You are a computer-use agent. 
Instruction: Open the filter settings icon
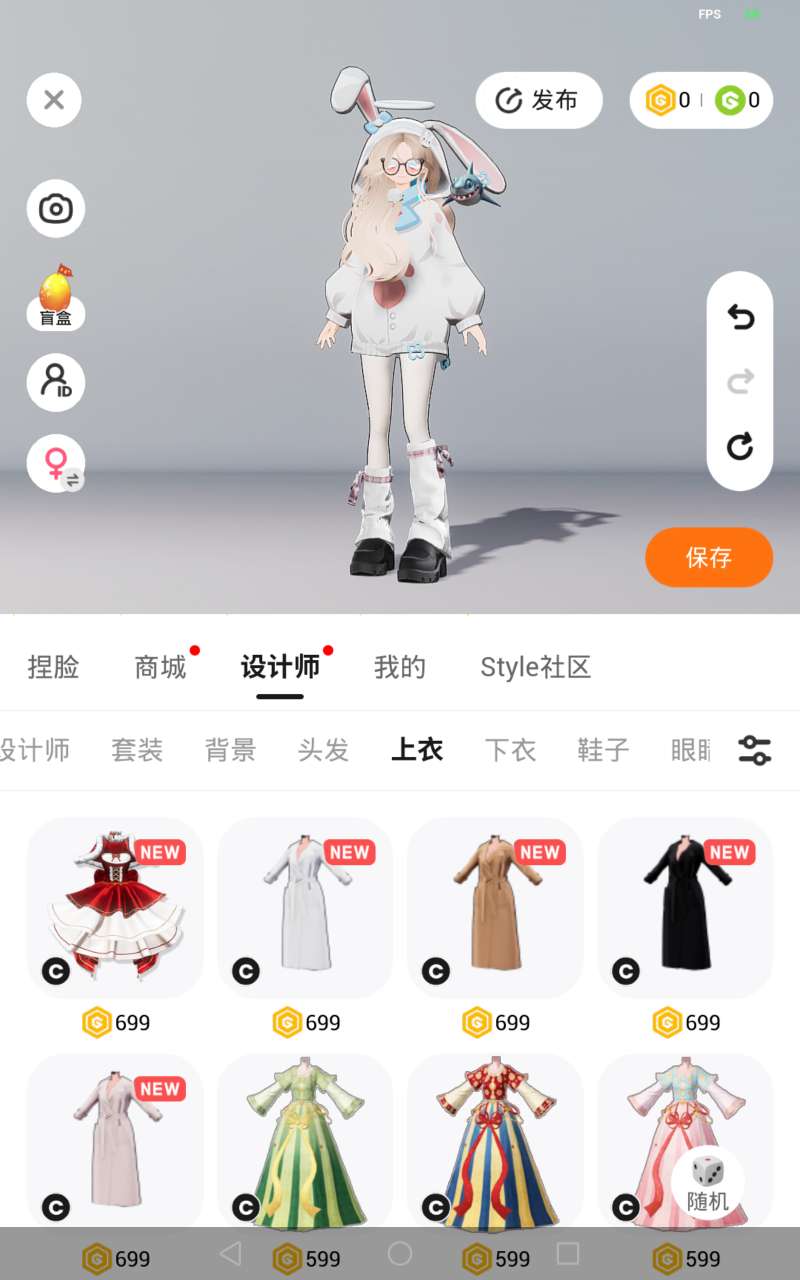pos(754,750)
